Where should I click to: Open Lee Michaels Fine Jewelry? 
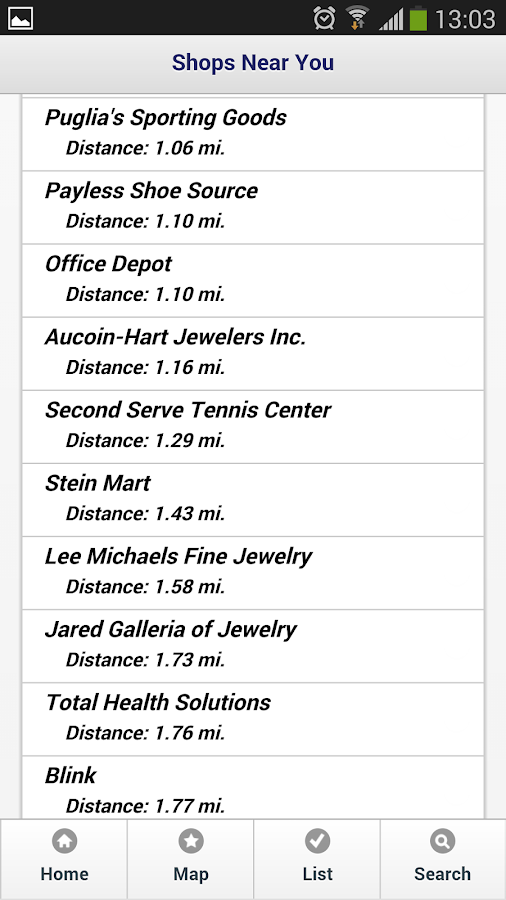coord(253,573)
